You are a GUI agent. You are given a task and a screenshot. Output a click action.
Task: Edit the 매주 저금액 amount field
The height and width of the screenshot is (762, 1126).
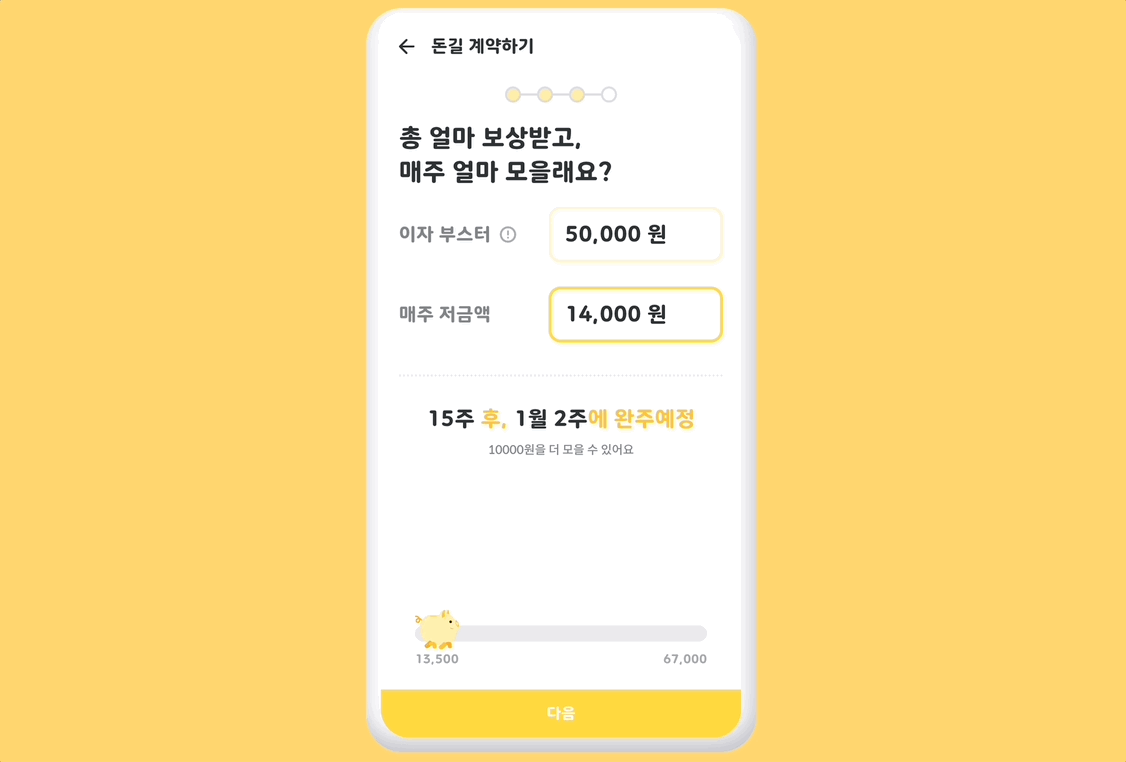pos(635,315)
